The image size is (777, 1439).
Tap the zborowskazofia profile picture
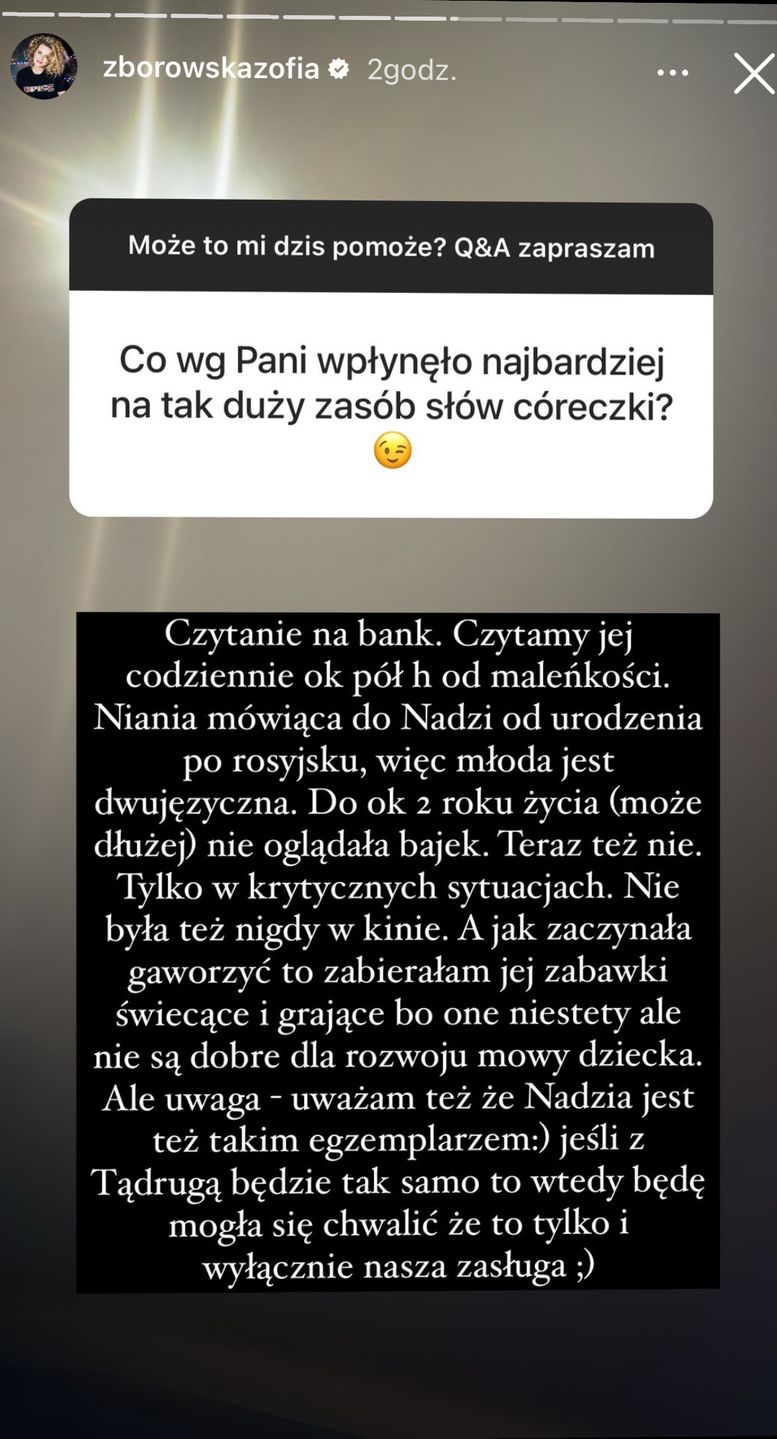point(43,67)
